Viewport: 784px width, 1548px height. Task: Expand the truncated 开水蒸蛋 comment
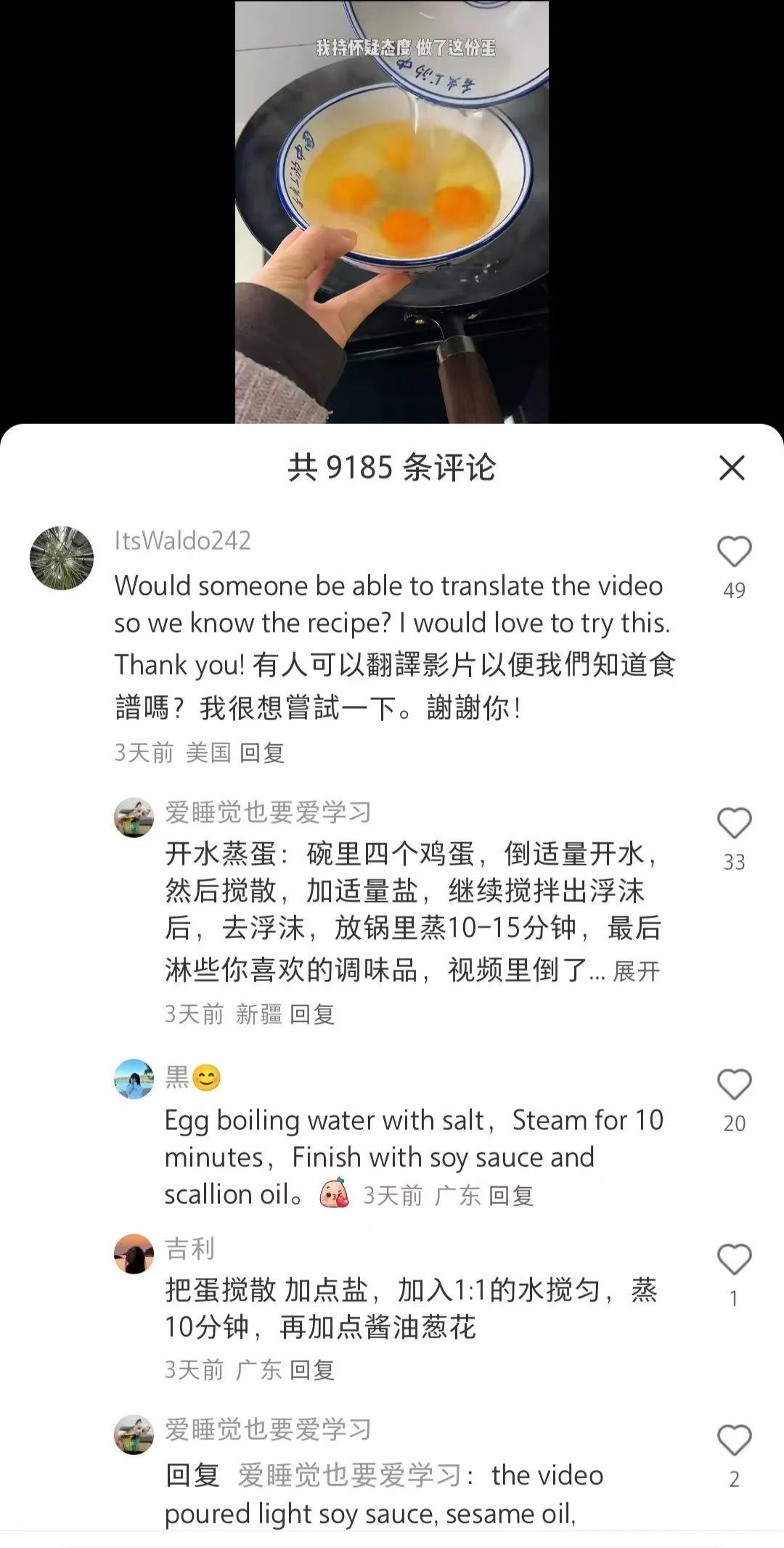click(636, 971)
